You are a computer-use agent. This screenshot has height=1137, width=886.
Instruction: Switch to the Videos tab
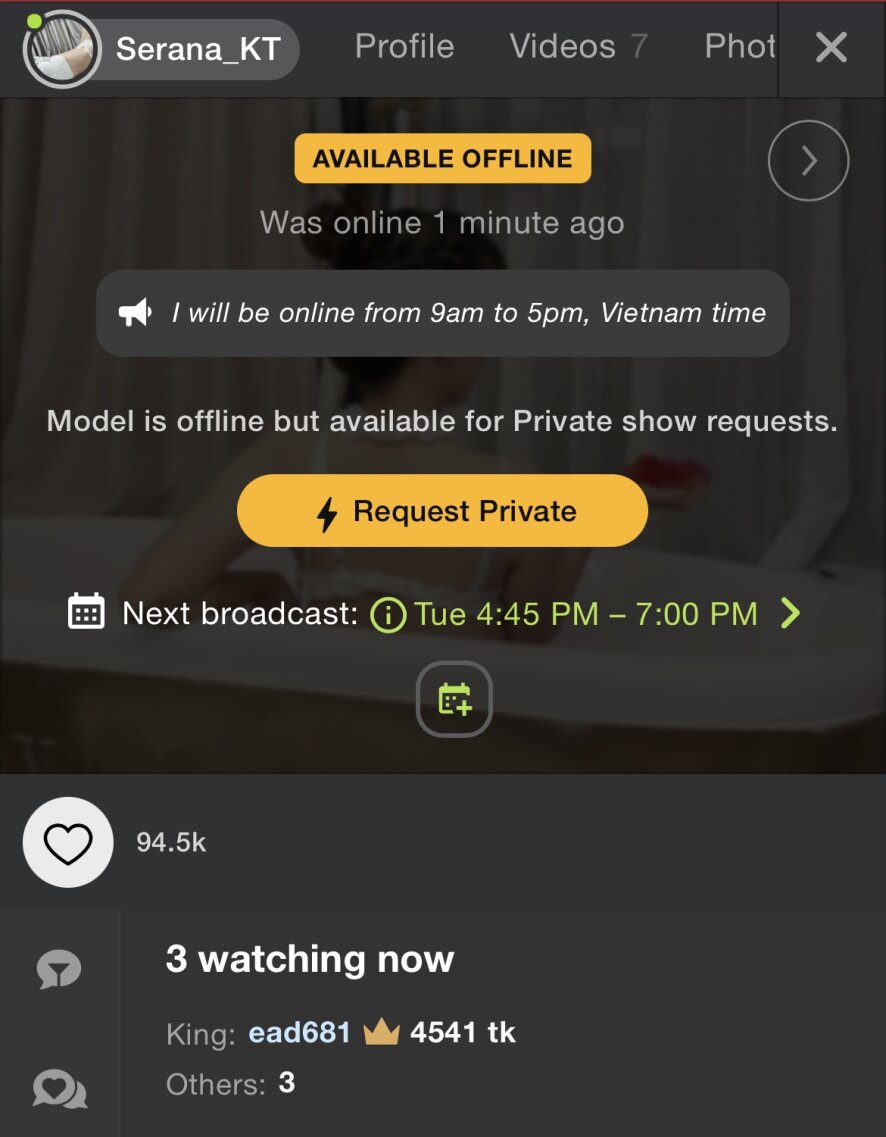[577, 47]
